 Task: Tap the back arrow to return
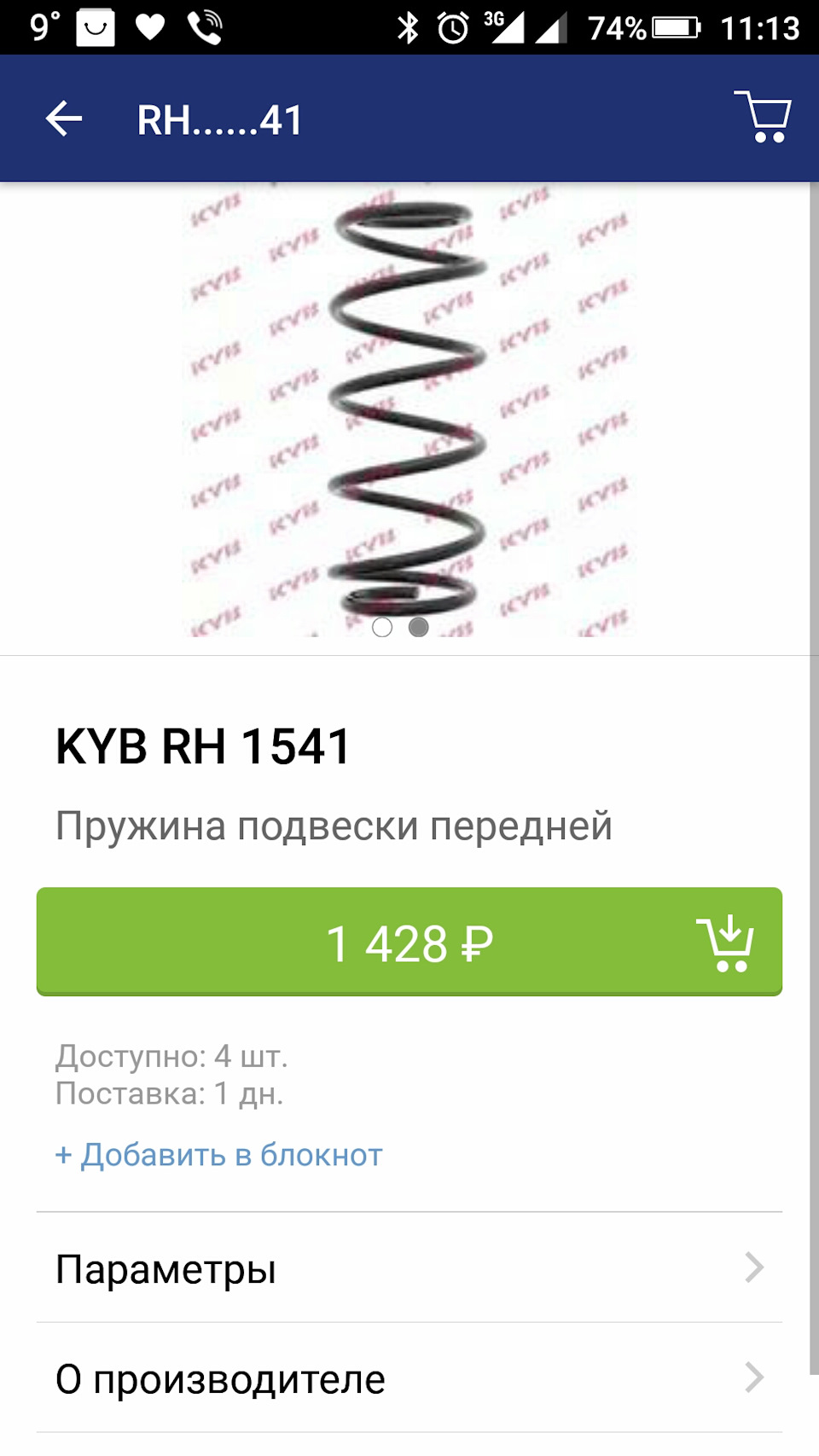pos(65,119)
